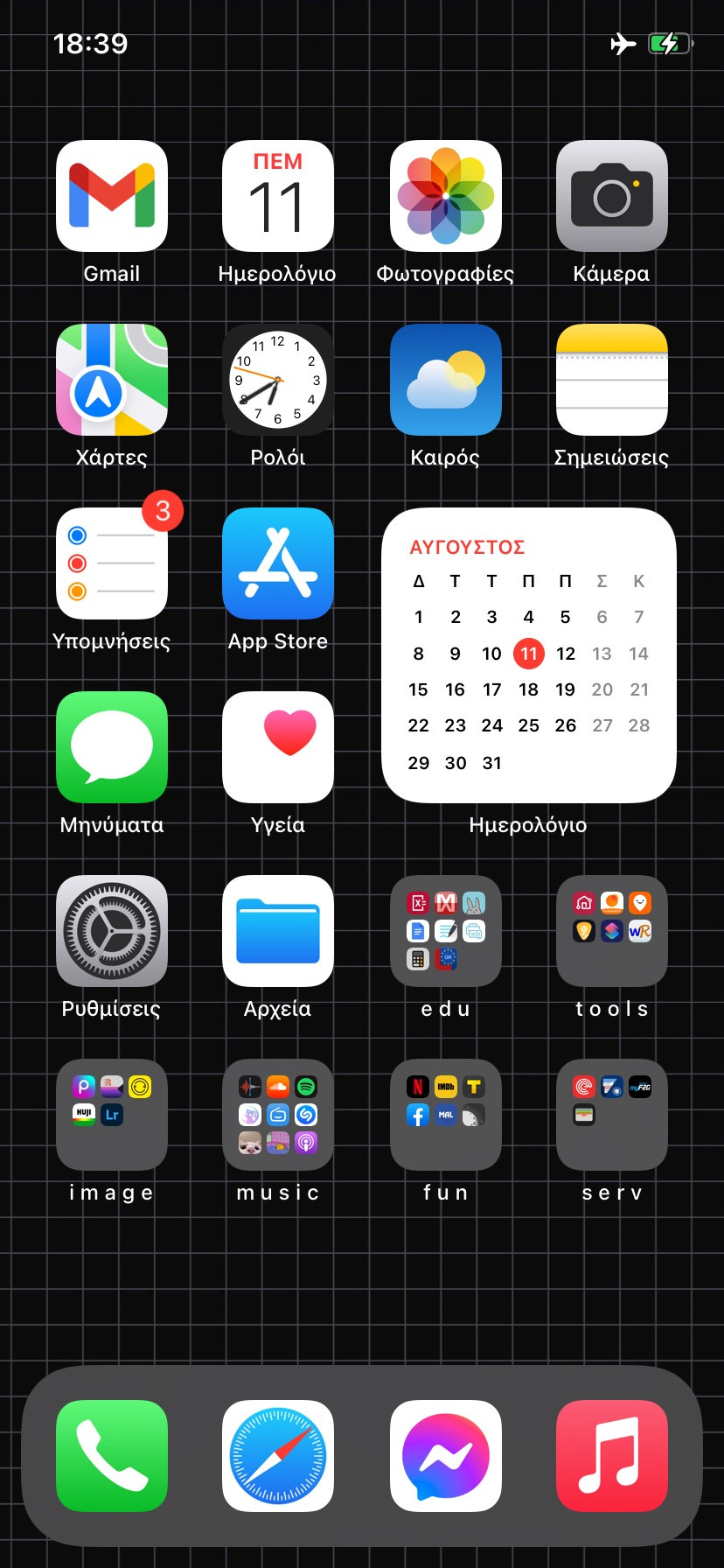Open the Gmail app
Screen dimensions: 724x1568
click(112, 196)
